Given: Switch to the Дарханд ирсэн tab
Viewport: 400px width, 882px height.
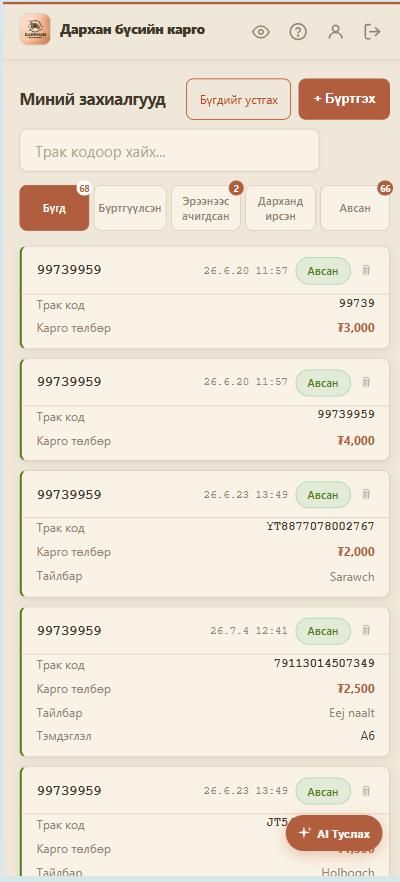Looking at the screenshot, I should [x=281, y=208].
